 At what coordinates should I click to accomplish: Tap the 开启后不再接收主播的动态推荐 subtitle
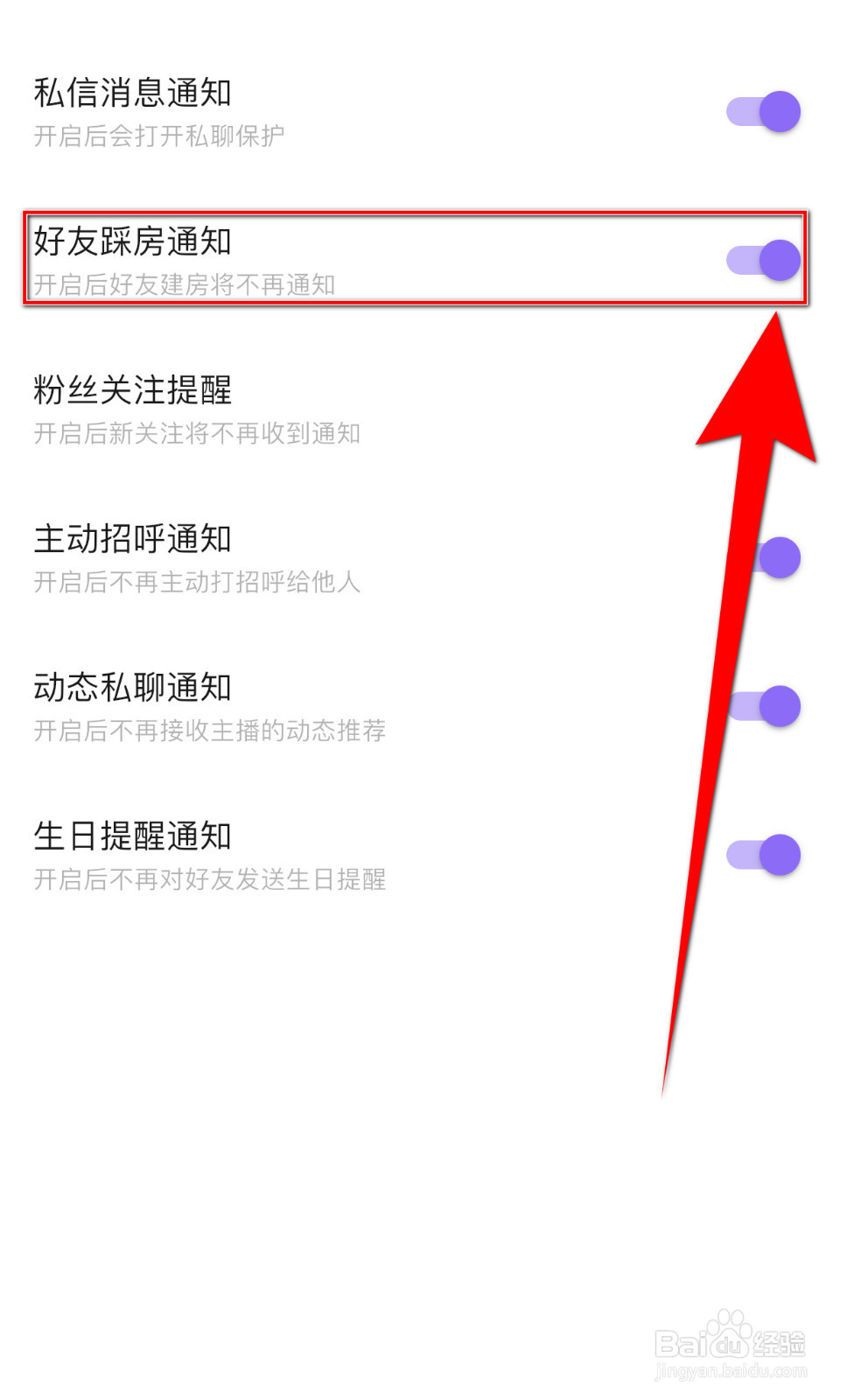tap(208, 731)
